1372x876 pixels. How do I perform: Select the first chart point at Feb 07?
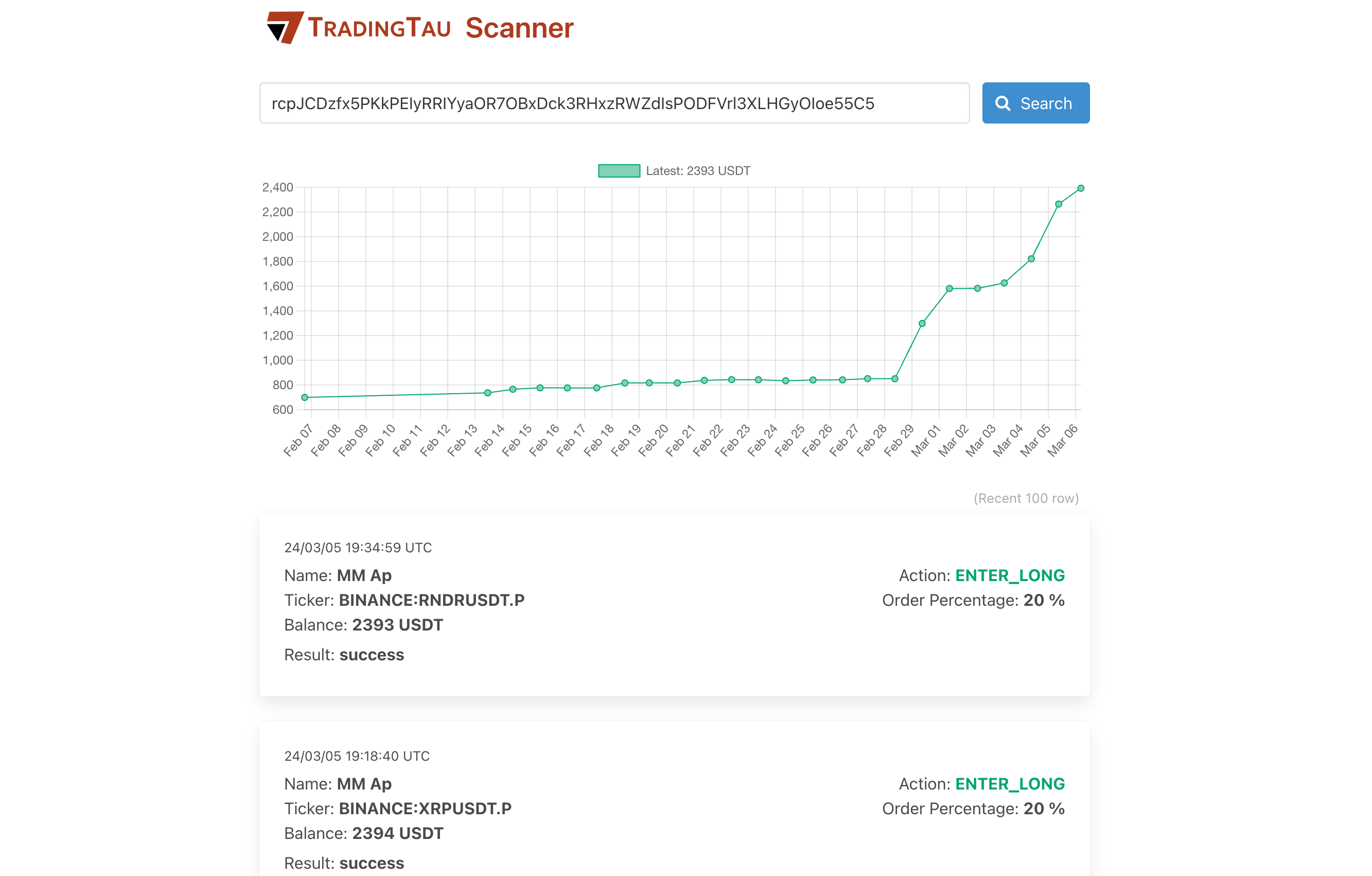pyautogui.click(x=305, y=398)
